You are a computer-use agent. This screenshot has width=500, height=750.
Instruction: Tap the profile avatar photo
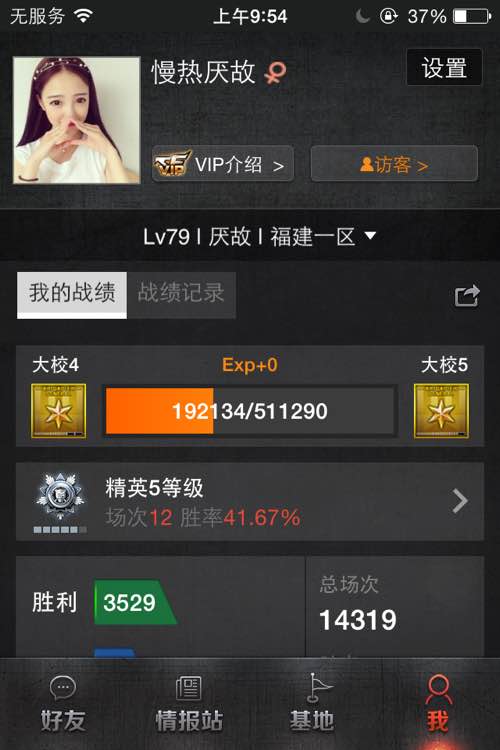(x=77, y=120)
